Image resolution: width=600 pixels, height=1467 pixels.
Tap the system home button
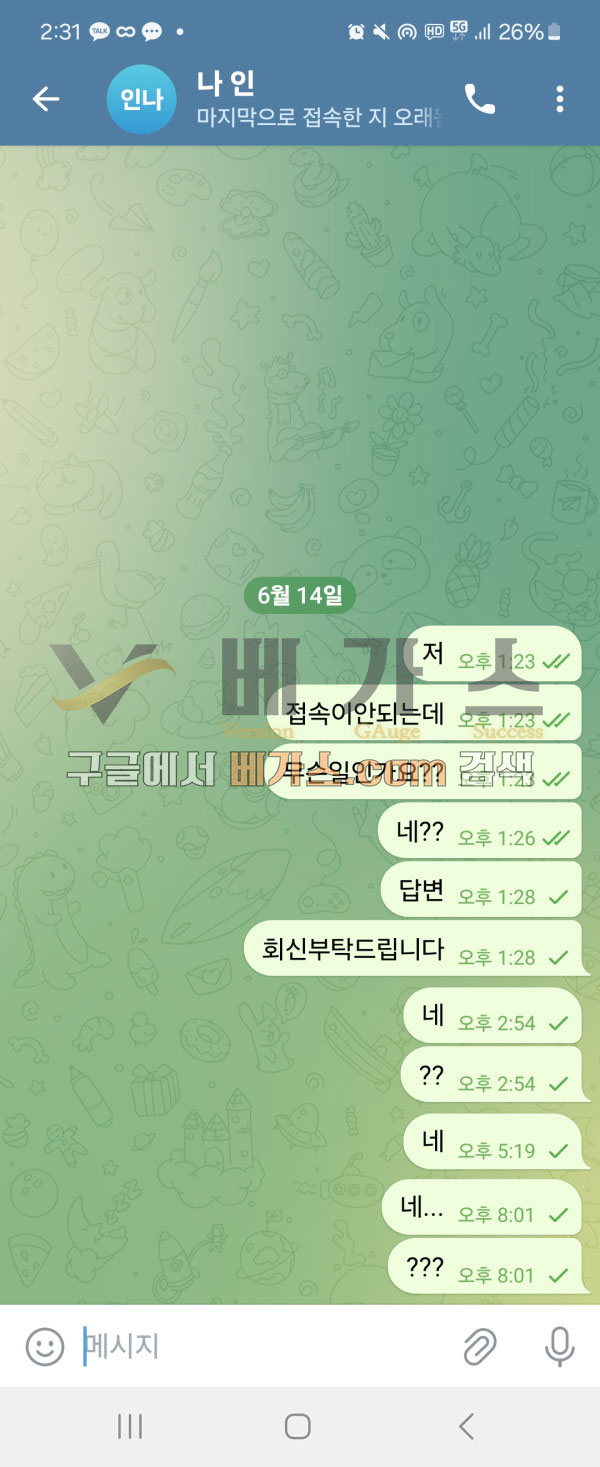coord(297,1426)
